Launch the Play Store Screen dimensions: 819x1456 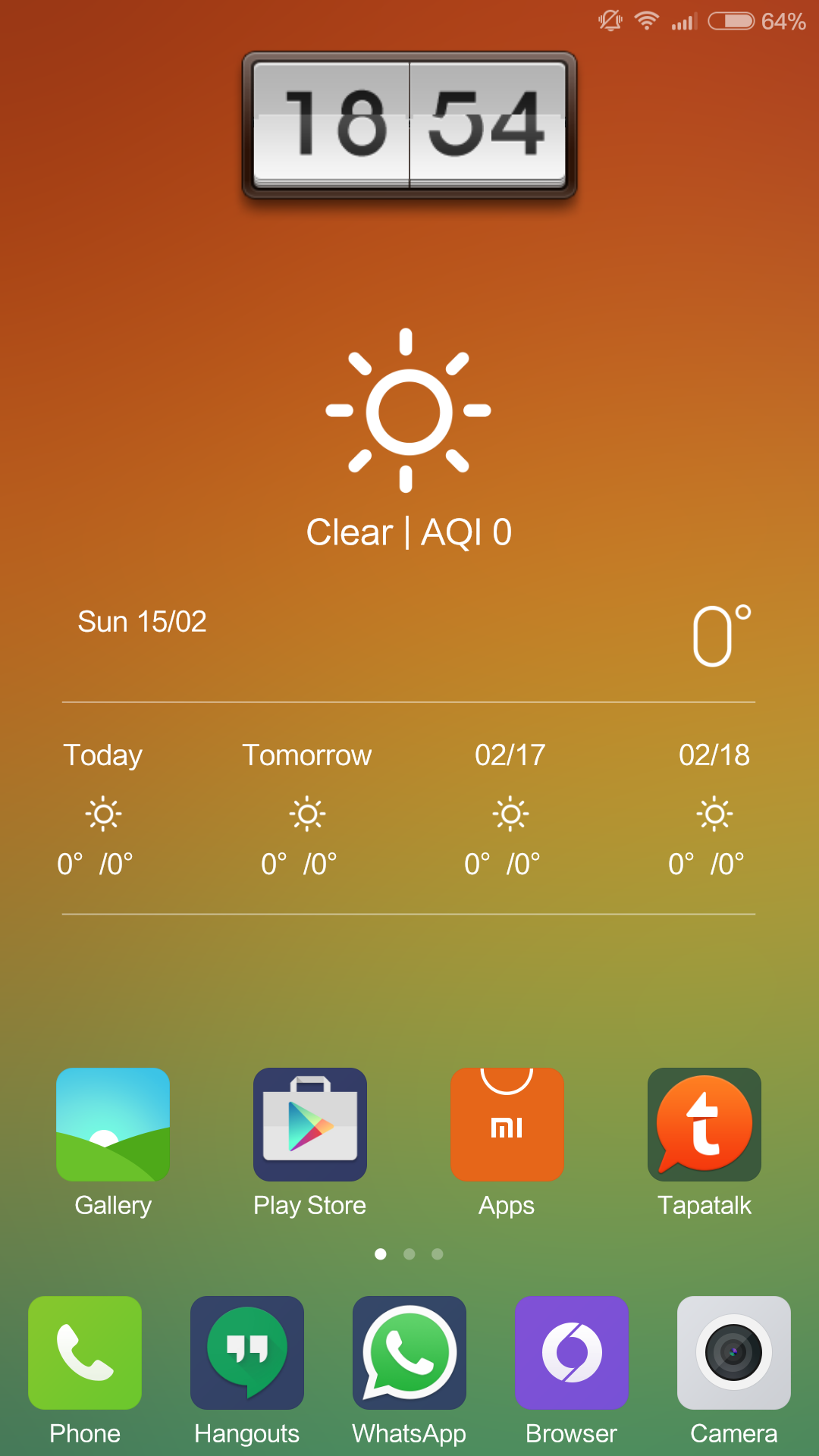point(310,1125)
